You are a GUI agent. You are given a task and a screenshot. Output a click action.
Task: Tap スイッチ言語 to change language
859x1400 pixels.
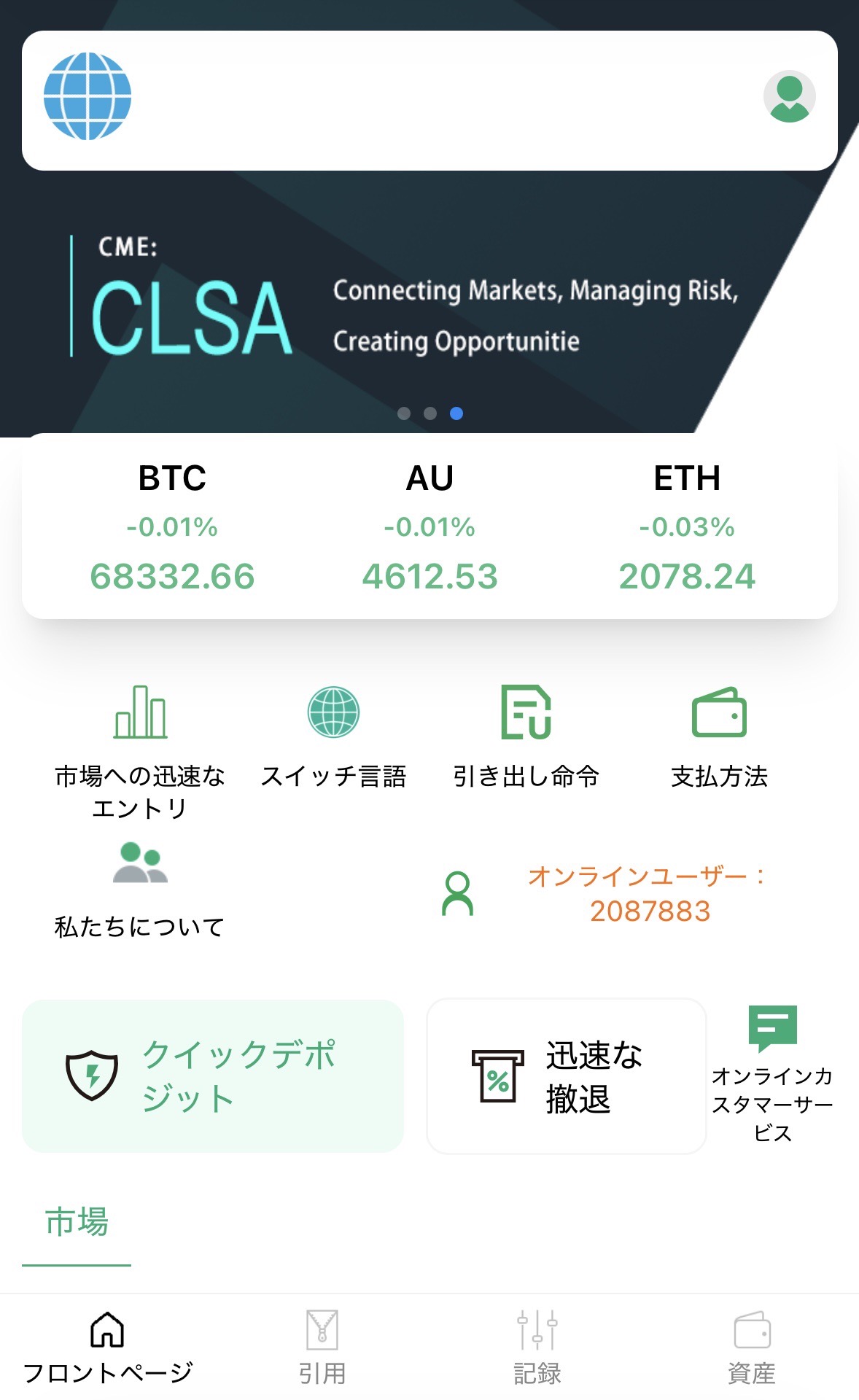coord(333,736)
